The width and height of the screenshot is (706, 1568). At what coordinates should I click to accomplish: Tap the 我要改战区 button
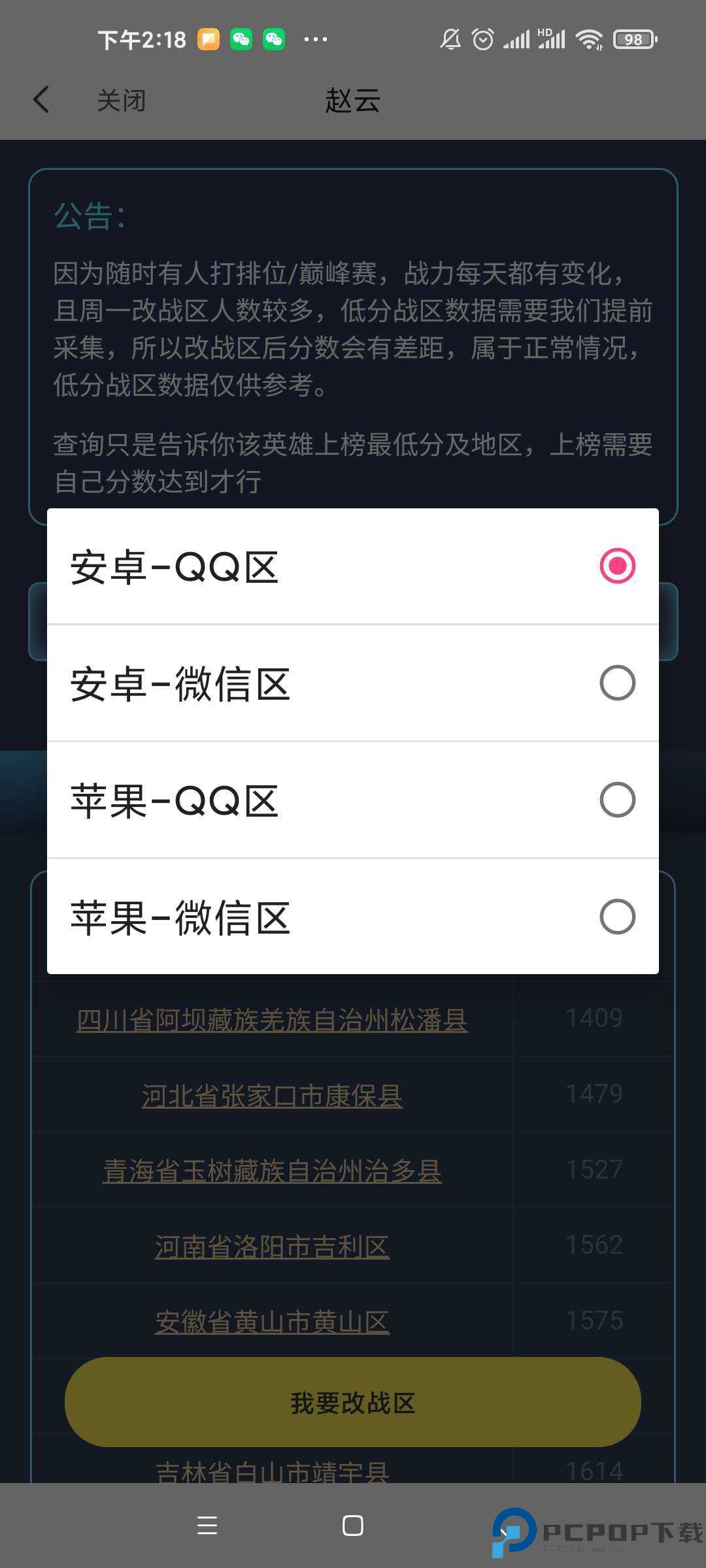click(353, 1402)
